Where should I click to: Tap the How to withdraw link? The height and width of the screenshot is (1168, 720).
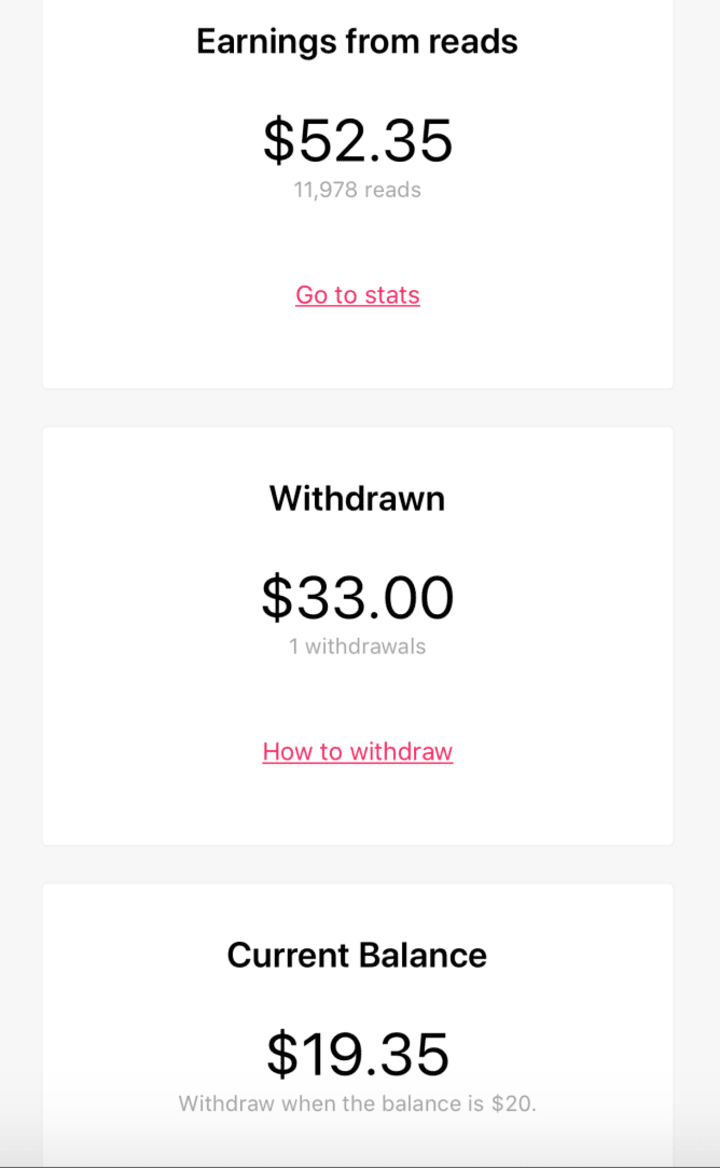pos(357,752)
